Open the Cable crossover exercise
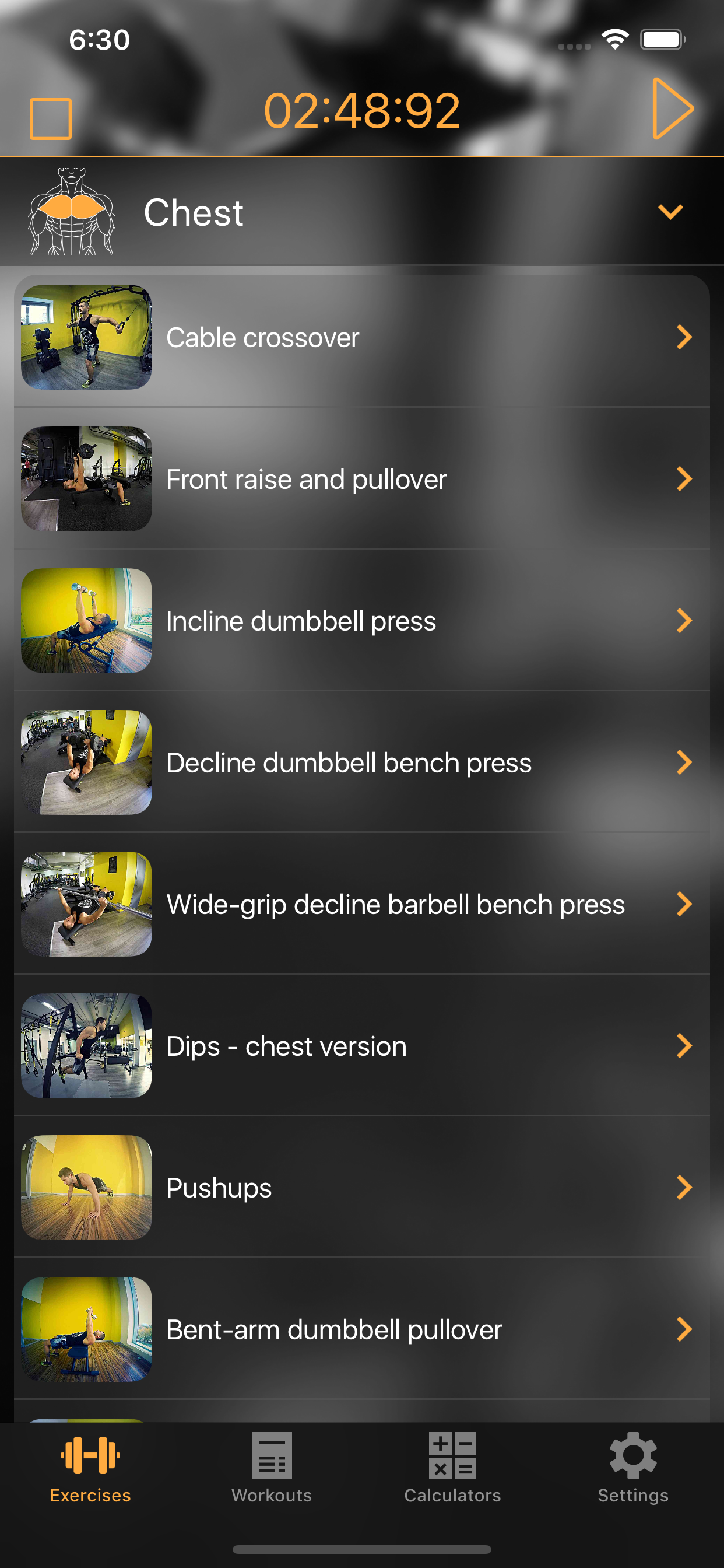Image resolution: width=724 pixels, height=1568 pixels. 362,337
